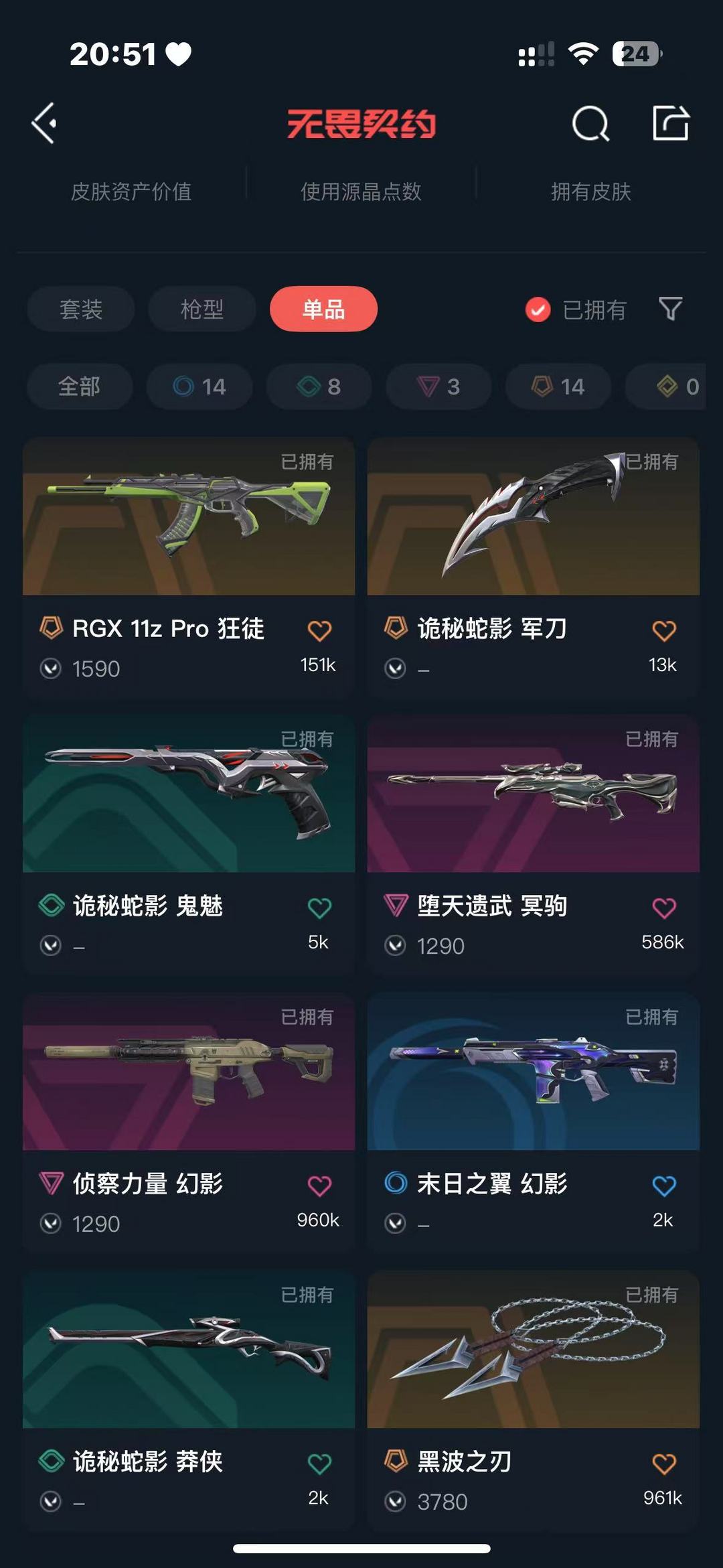The image size is (723, 1568).
Task: Open the filter funnel icon
Action: [671, 309]
